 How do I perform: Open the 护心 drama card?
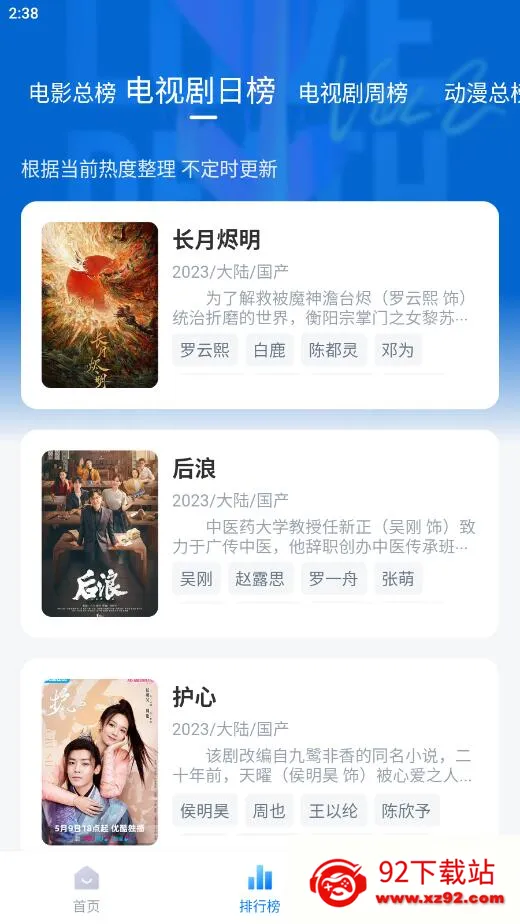click(x=260, y=755)
